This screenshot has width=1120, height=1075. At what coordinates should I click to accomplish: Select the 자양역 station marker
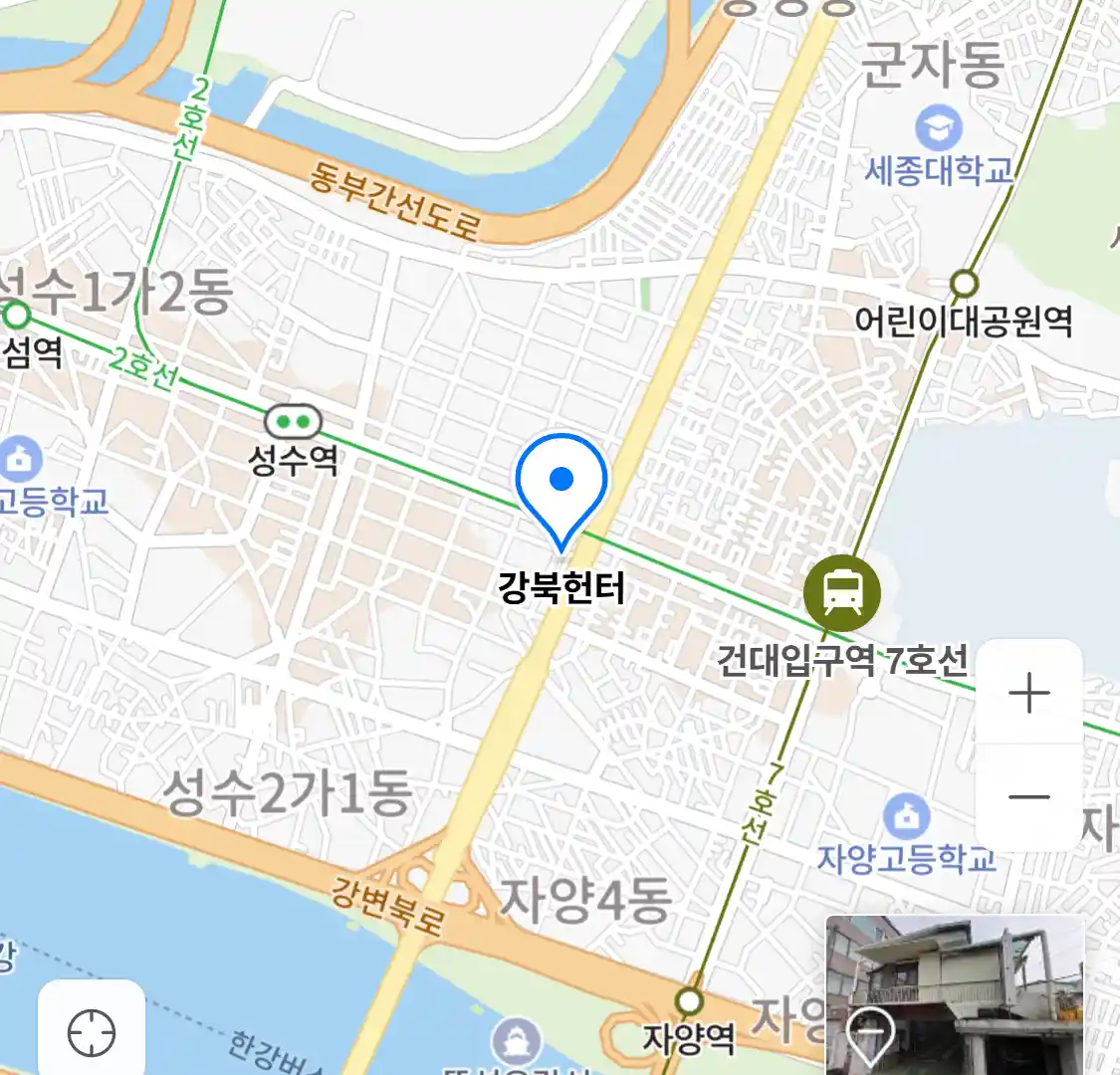(689, 1000)
